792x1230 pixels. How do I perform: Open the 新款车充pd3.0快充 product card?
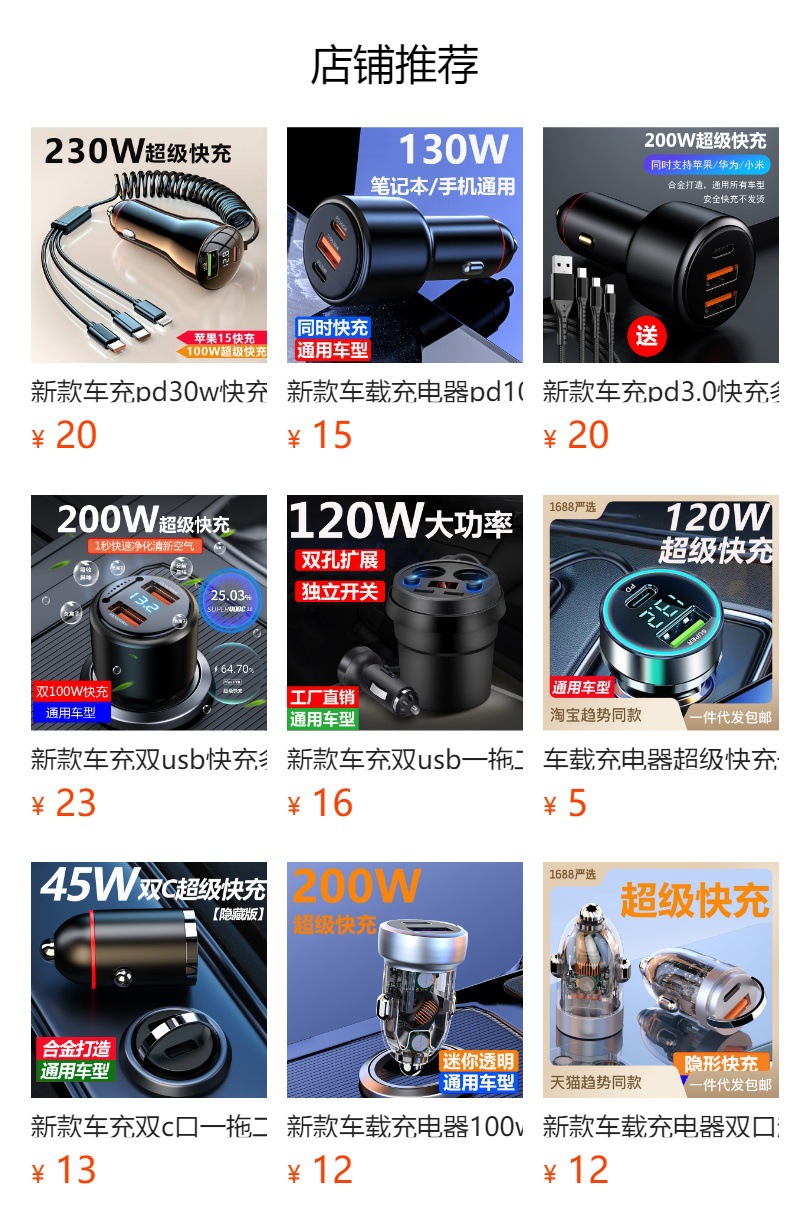661,245
